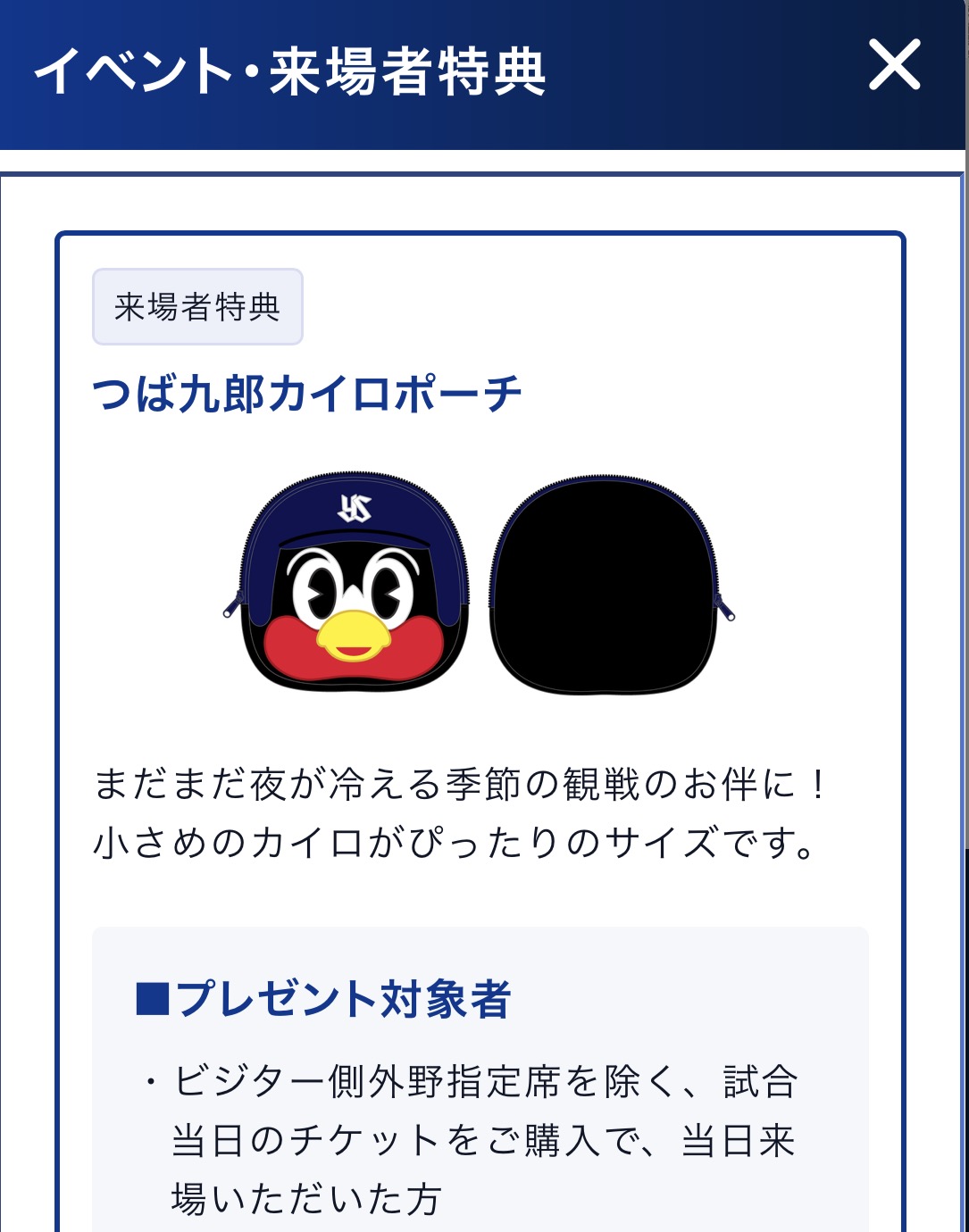Close the イベント・来場者特典 dialog
This screenshot has height=1232, width=969.
pyautogui.click(x=894, y=66)
